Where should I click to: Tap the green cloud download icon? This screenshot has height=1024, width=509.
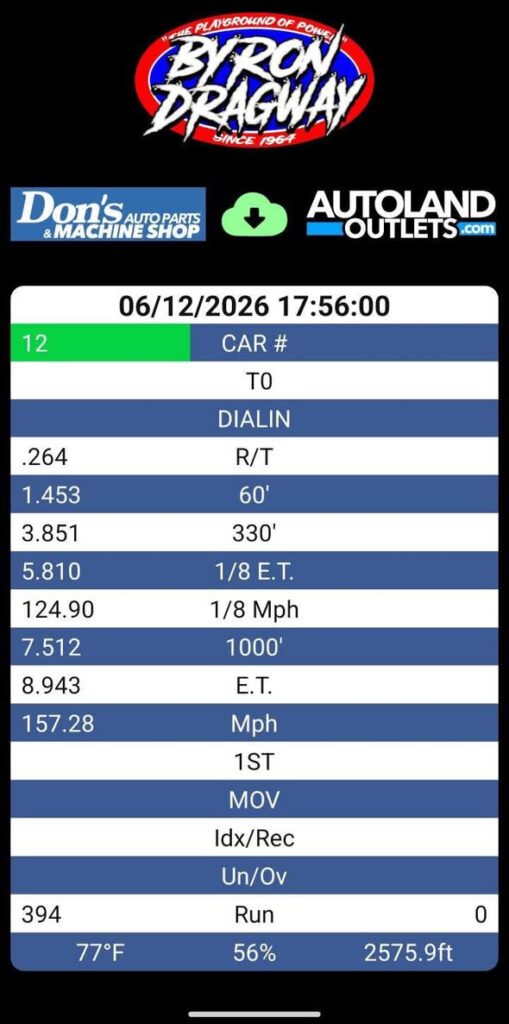point(254,215)
